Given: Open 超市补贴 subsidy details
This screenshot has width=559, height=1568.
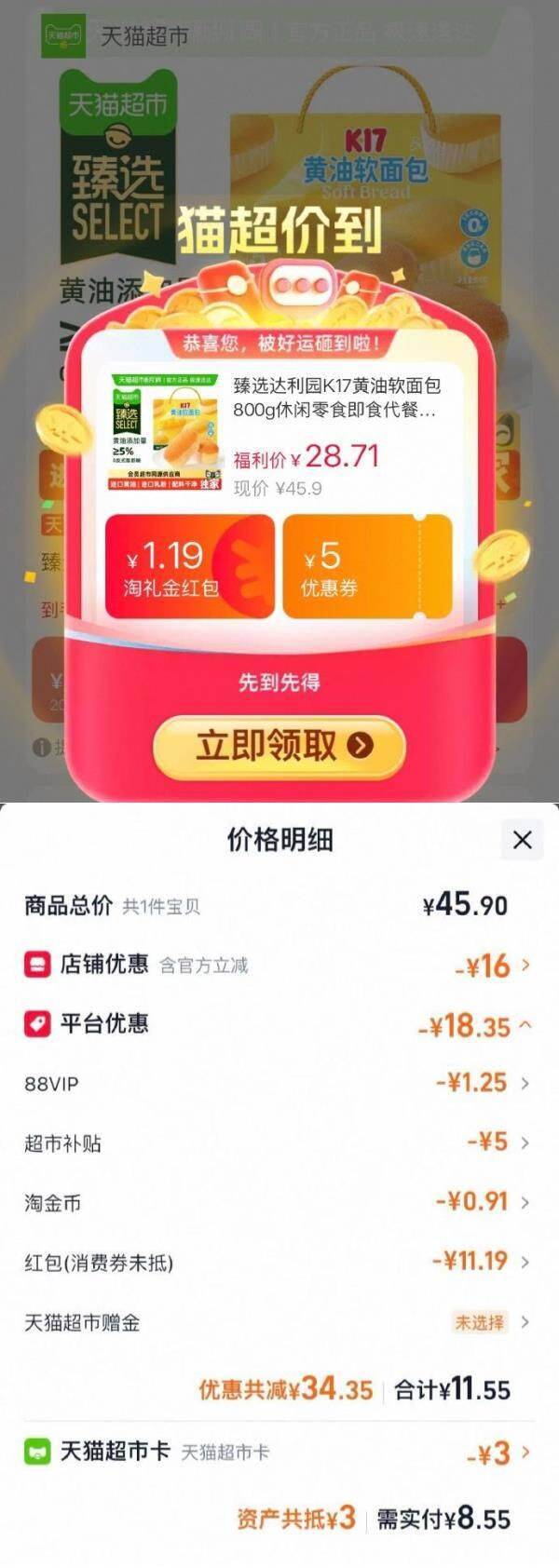Looking at the screenshot, I should (279, 1142).
